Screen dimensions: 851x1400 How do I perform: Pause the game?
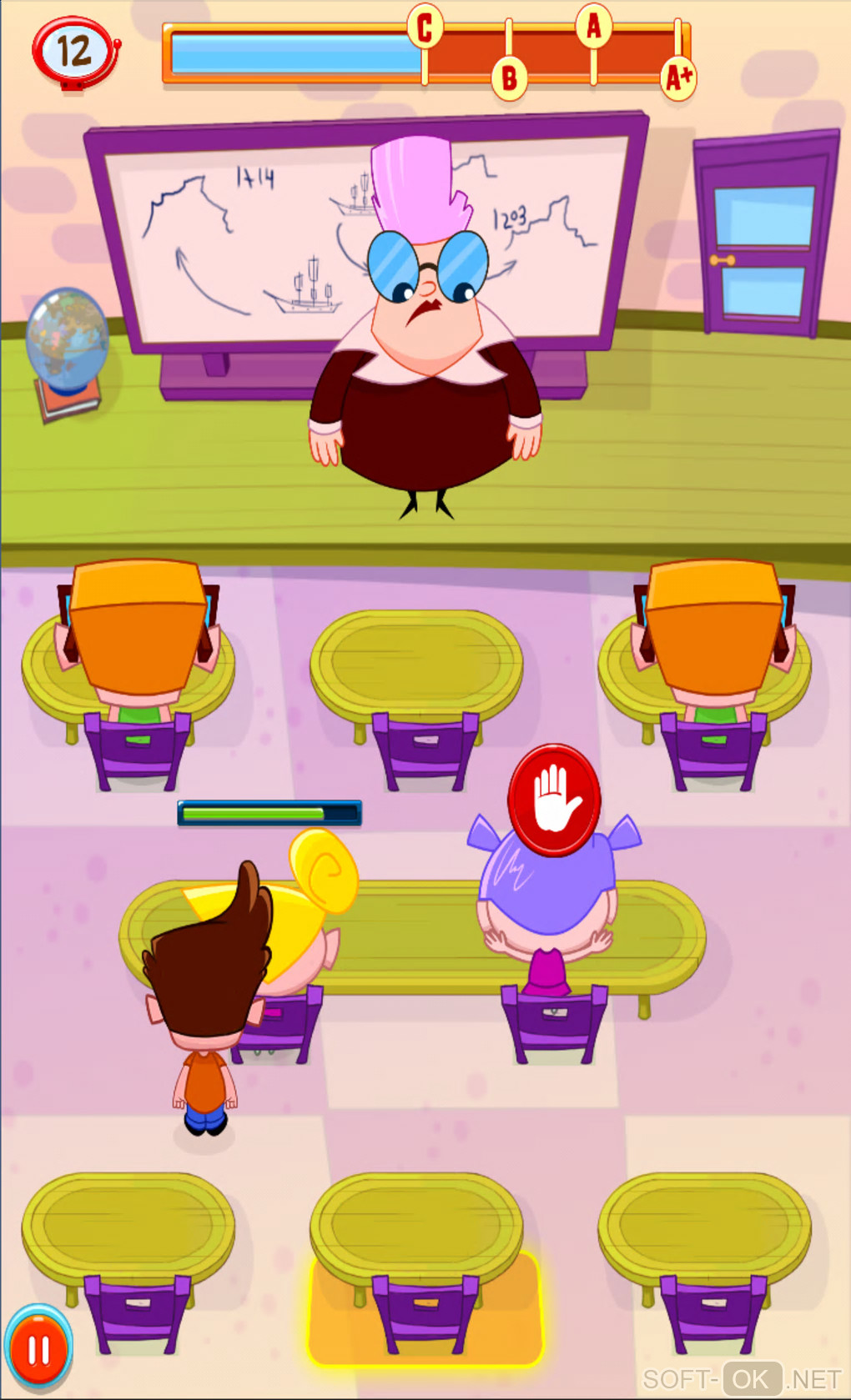(38, 1351)
